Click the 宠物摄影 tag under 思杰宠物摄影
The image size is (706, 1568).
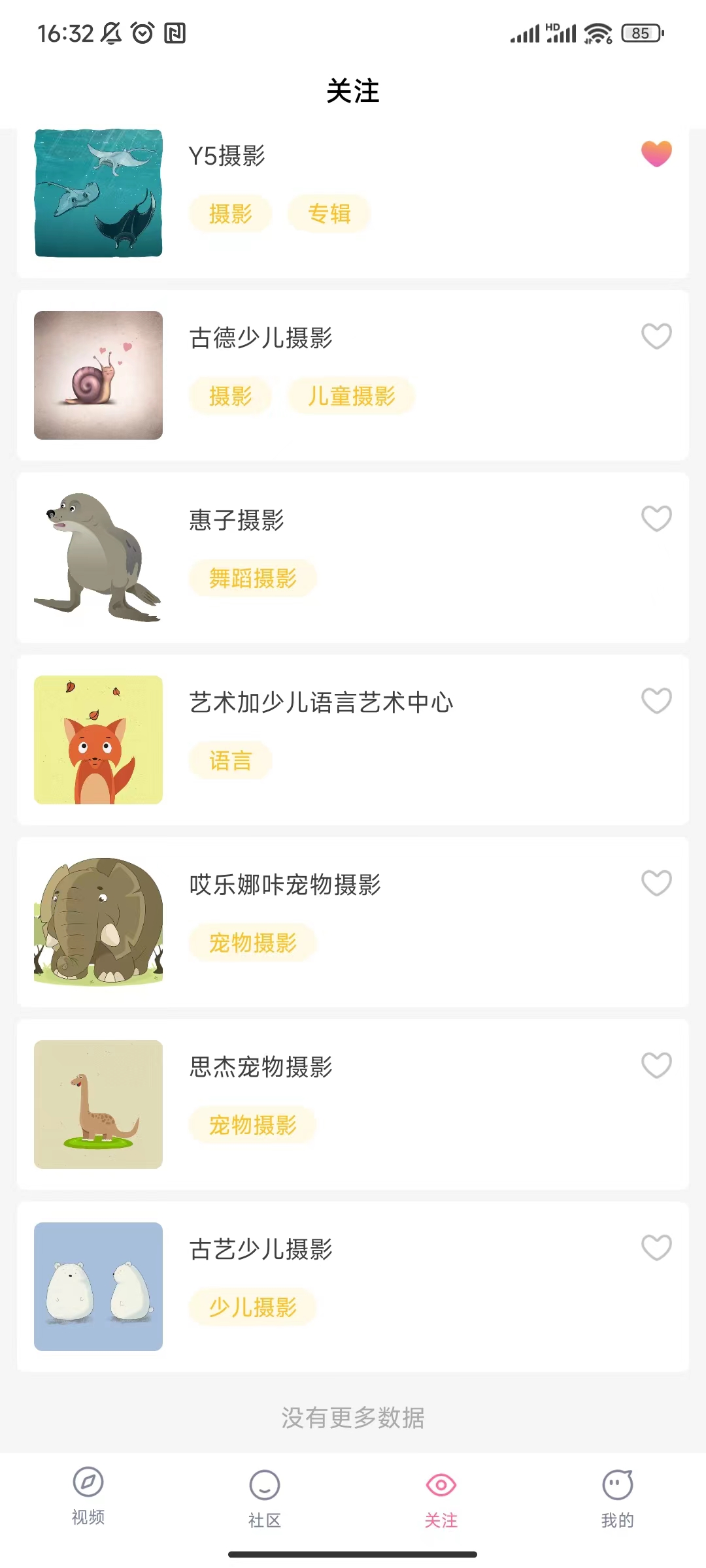point(252,1125)
